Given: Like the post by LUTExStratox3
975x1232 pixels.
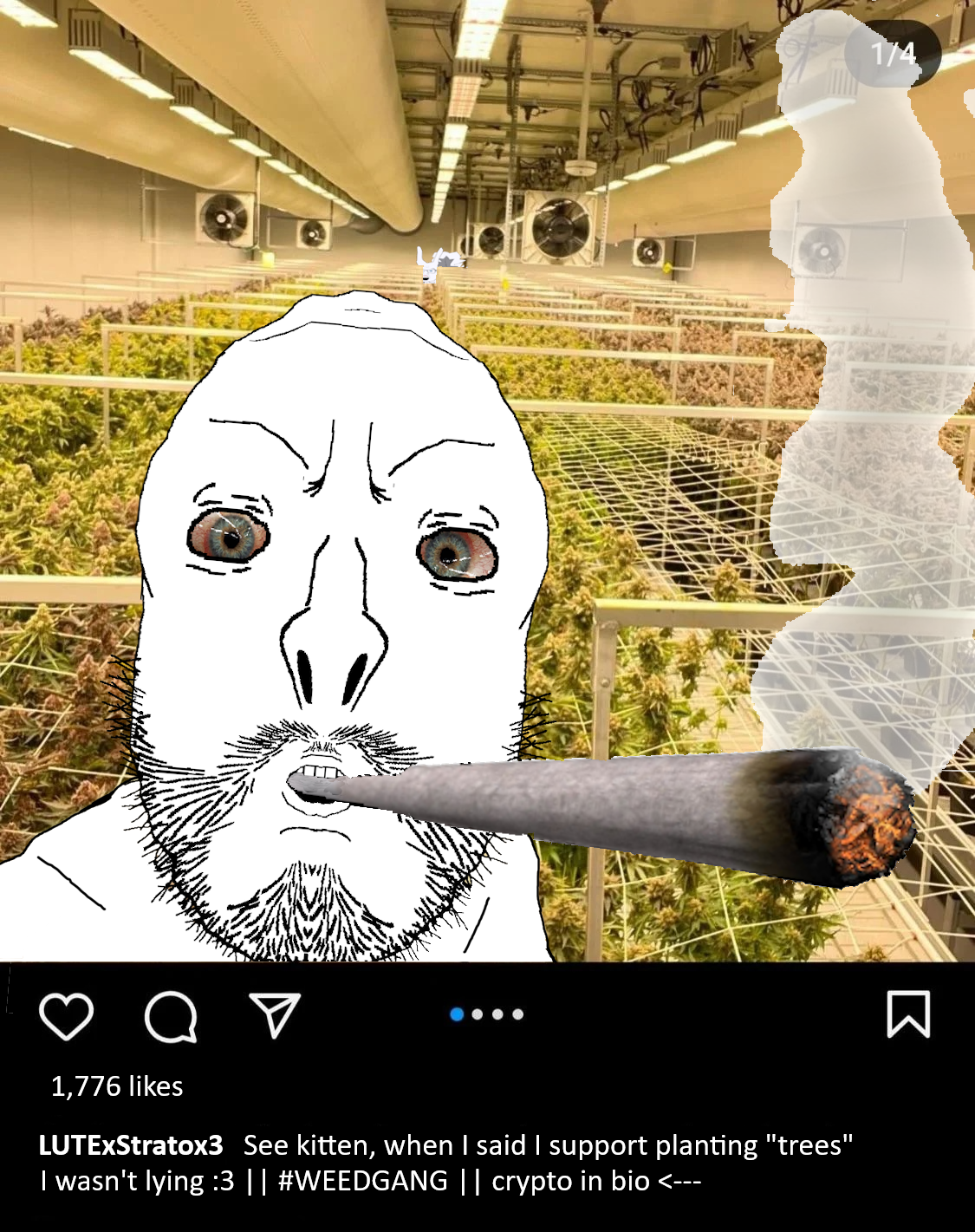Looking at the screenshot, I should click(x=66, y=1015).
